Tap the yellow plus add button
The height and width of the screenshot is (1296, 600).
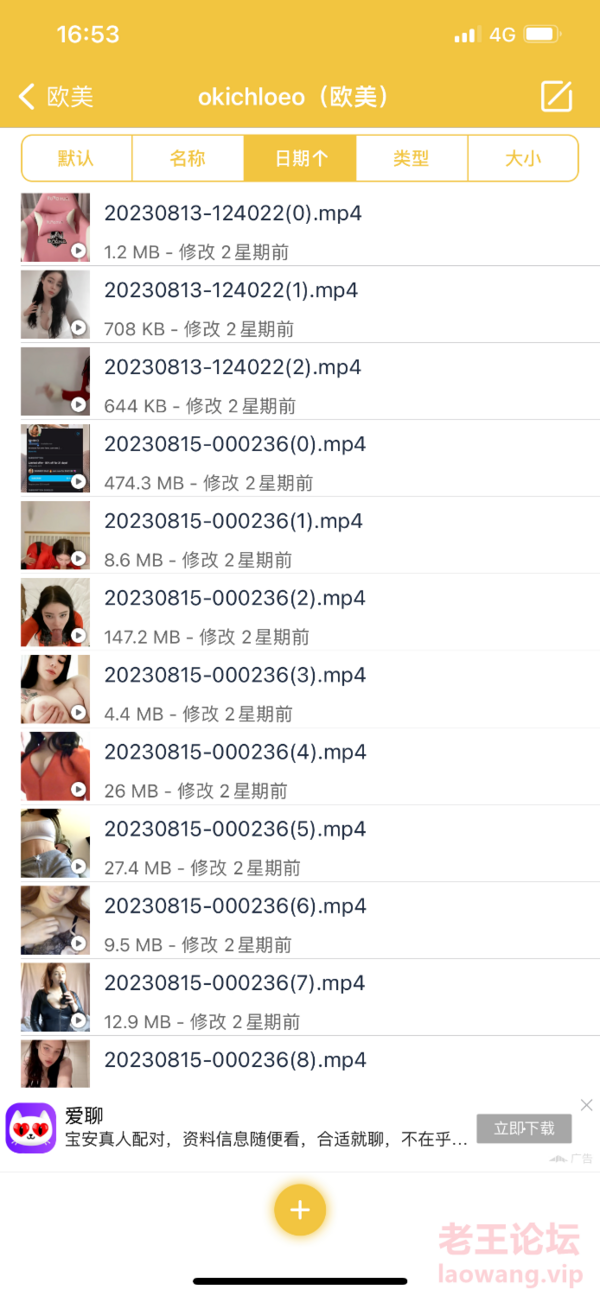pyautogui.click(x=300, y=1210)
